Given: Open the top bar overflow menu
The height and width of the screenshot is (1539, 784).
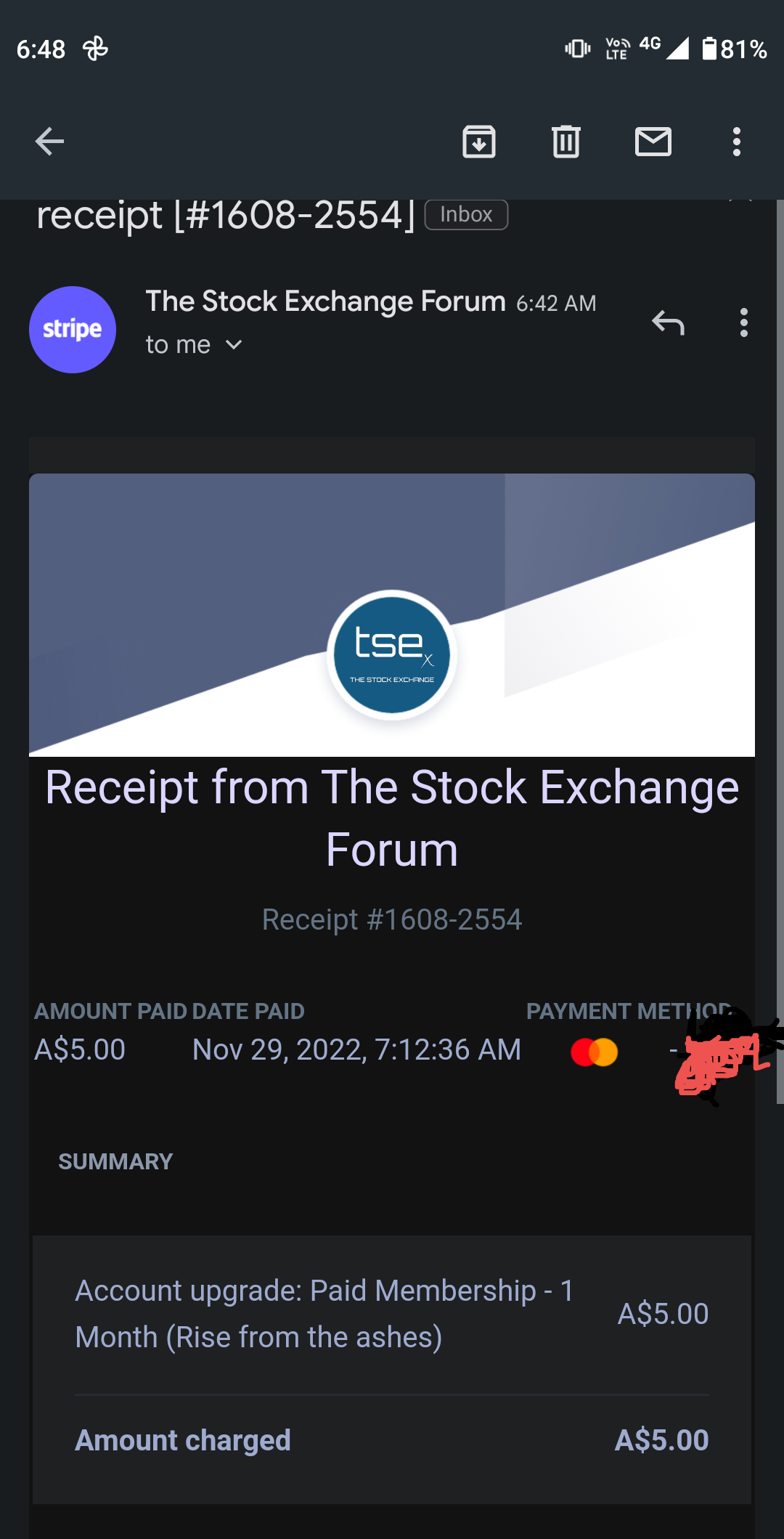Looking at the screenshot, I should click(737, 142).
